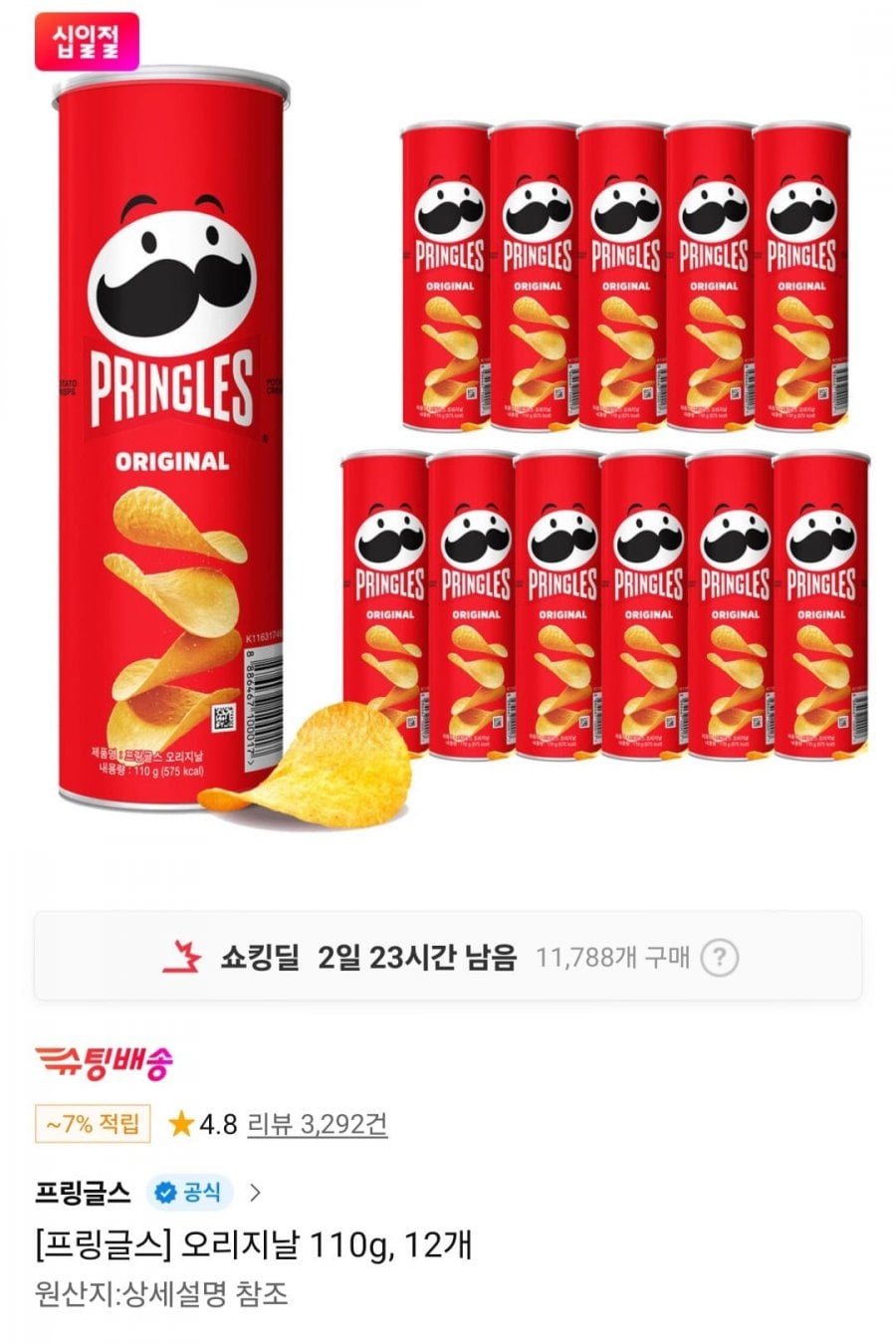
Task: Open the 리뷰 3,292건 reviews link
Action: pos(317,1124)
